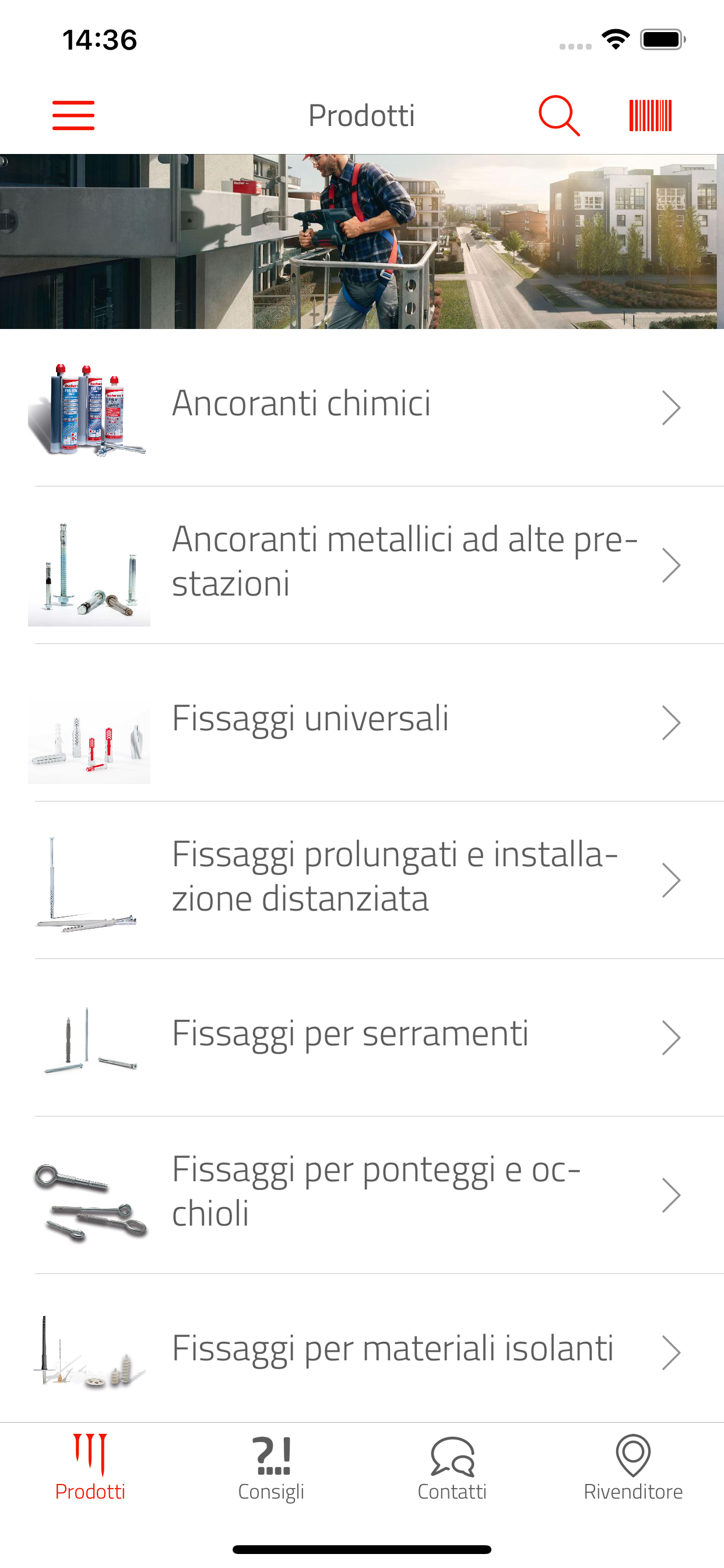Tap the Prodotti tab
724x1568 pixels.
coord(90,1468)
